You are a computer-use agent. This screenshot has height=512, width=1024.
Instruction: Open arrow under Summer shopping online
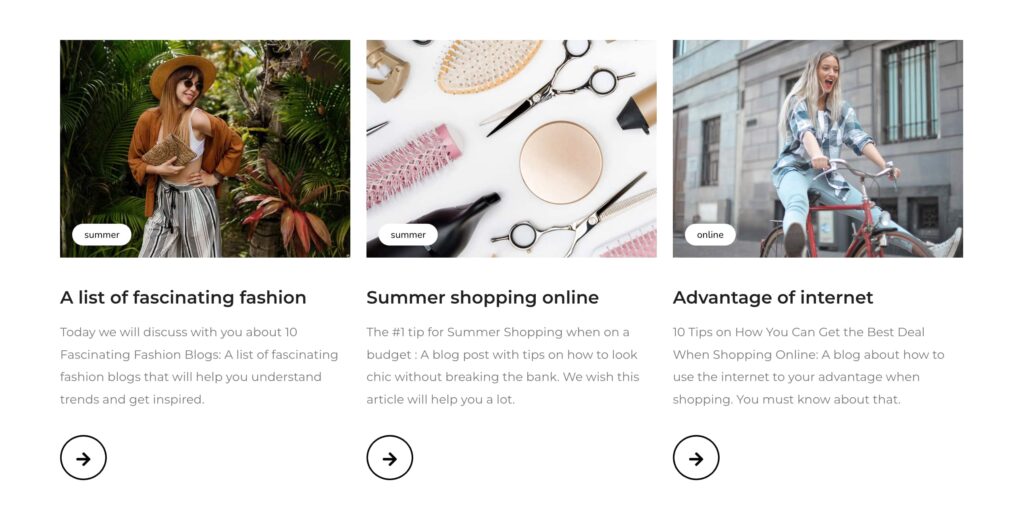[x=389, y=458]
